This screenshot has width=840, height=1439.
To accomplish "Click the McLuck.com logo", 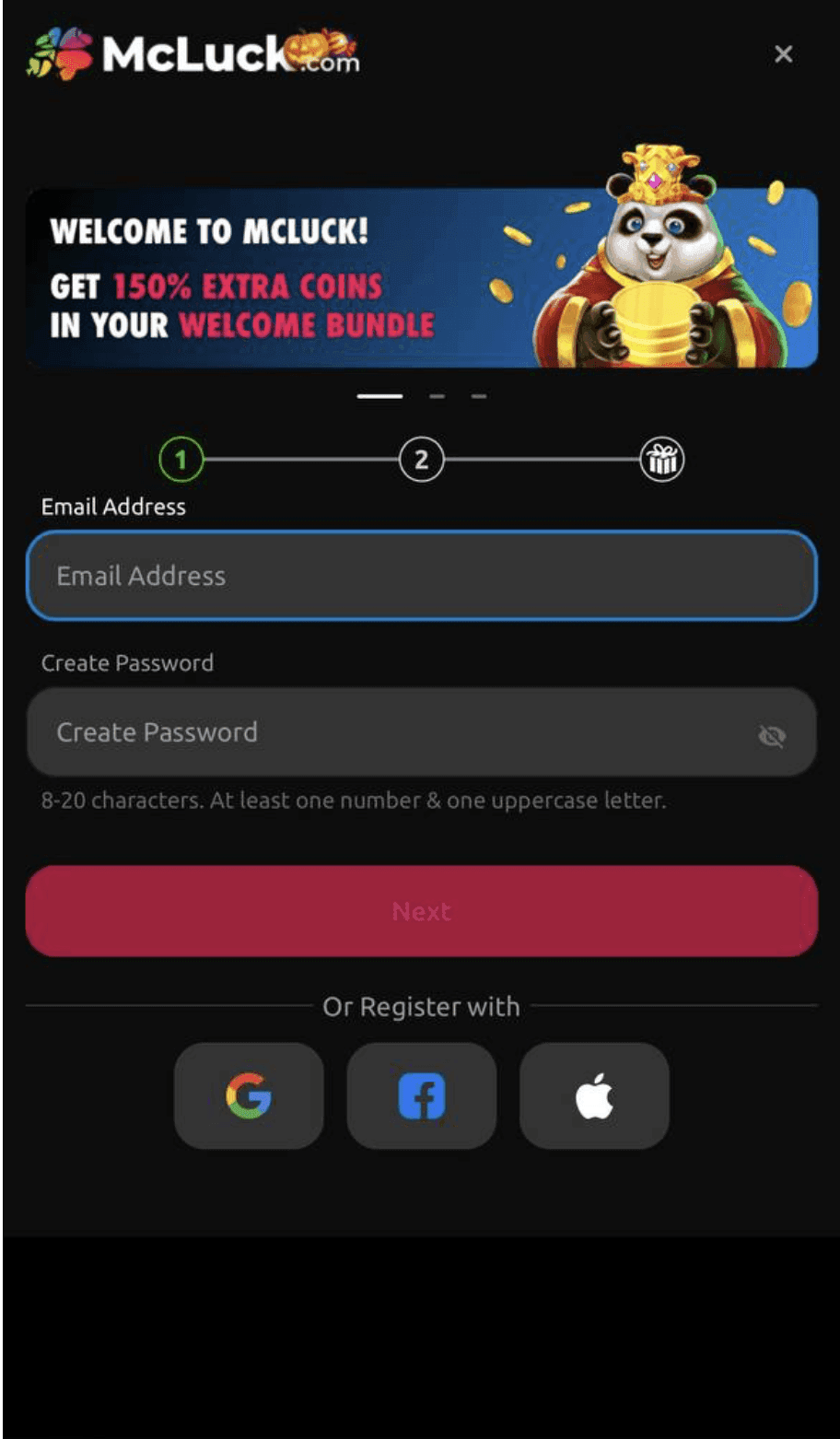I will tap(193, 53).
